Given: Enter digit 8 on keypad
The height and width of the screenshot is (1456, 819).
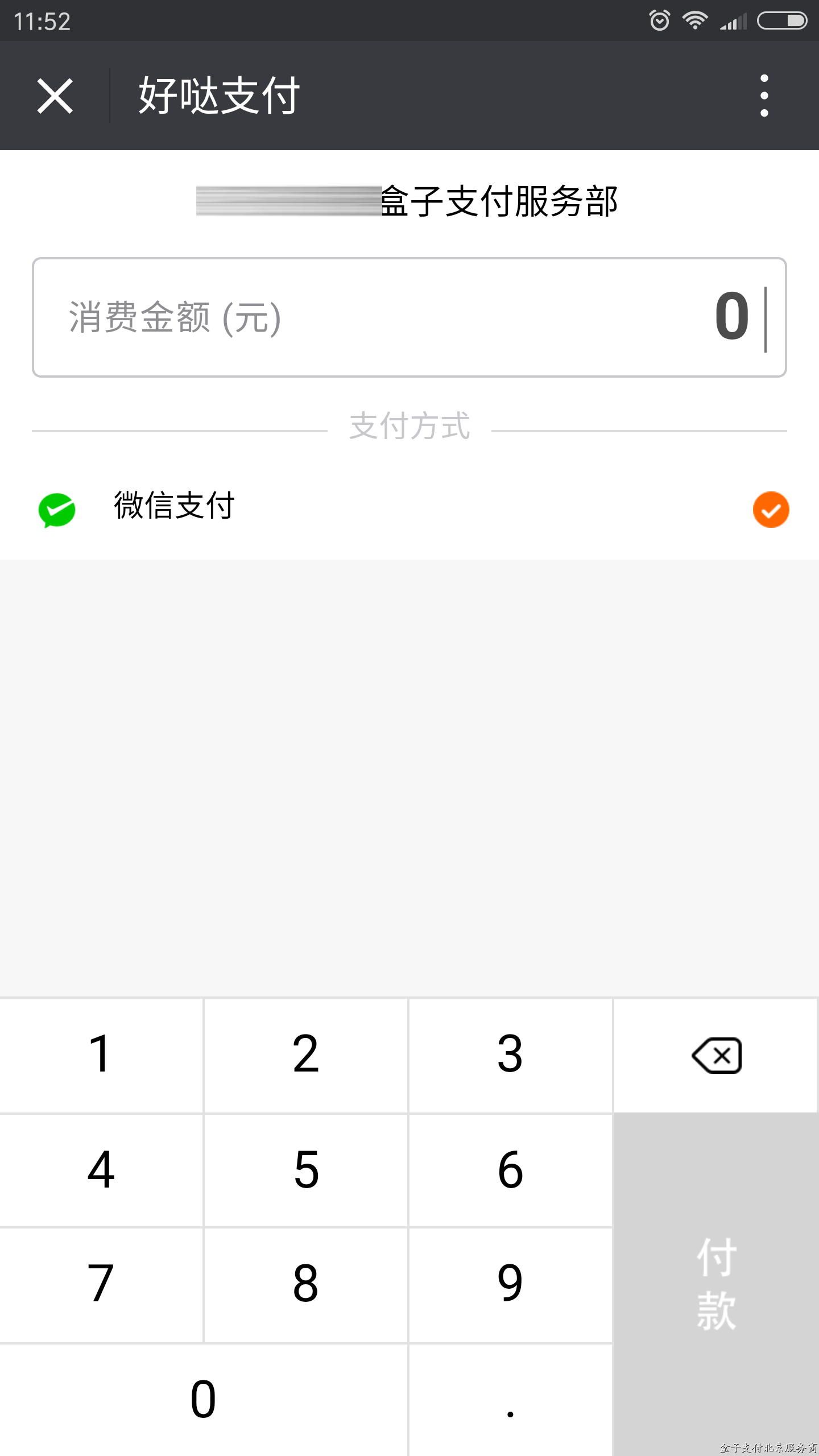Looking at the screenshot, I should click(306, 1285).
